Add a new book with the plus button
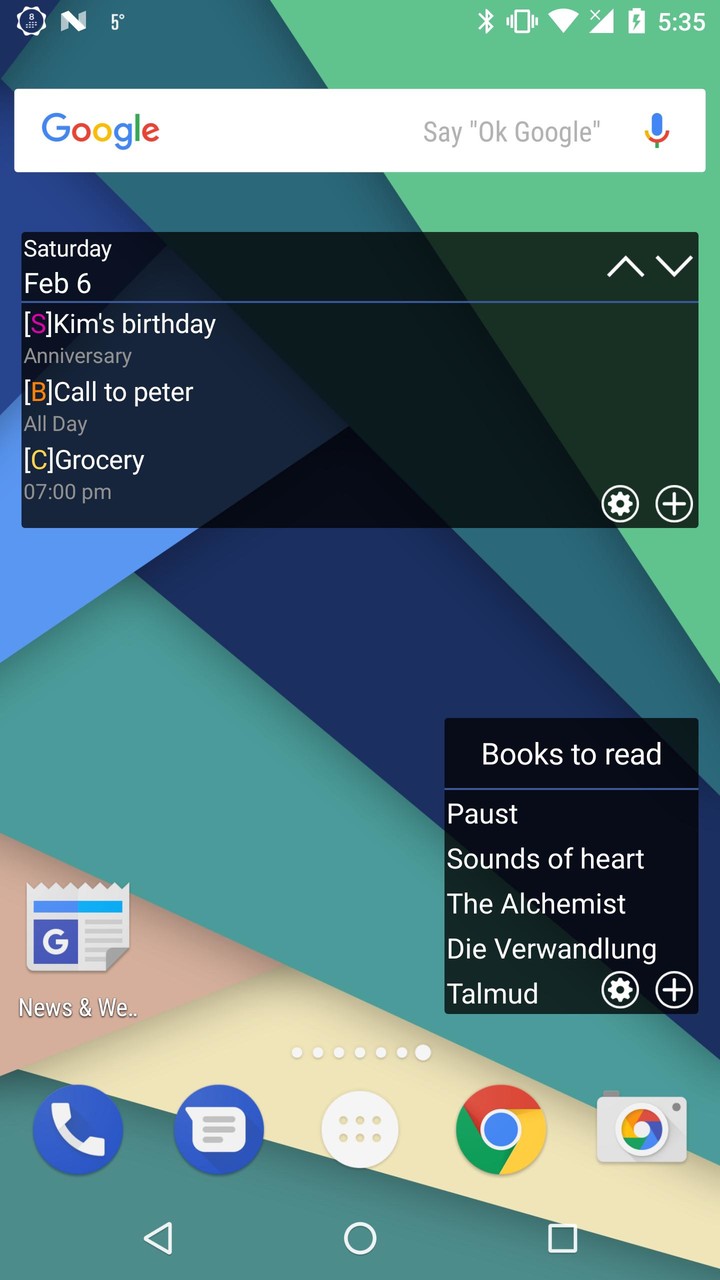The width and height of the screenshot is (720, 1280). [674, 990]
